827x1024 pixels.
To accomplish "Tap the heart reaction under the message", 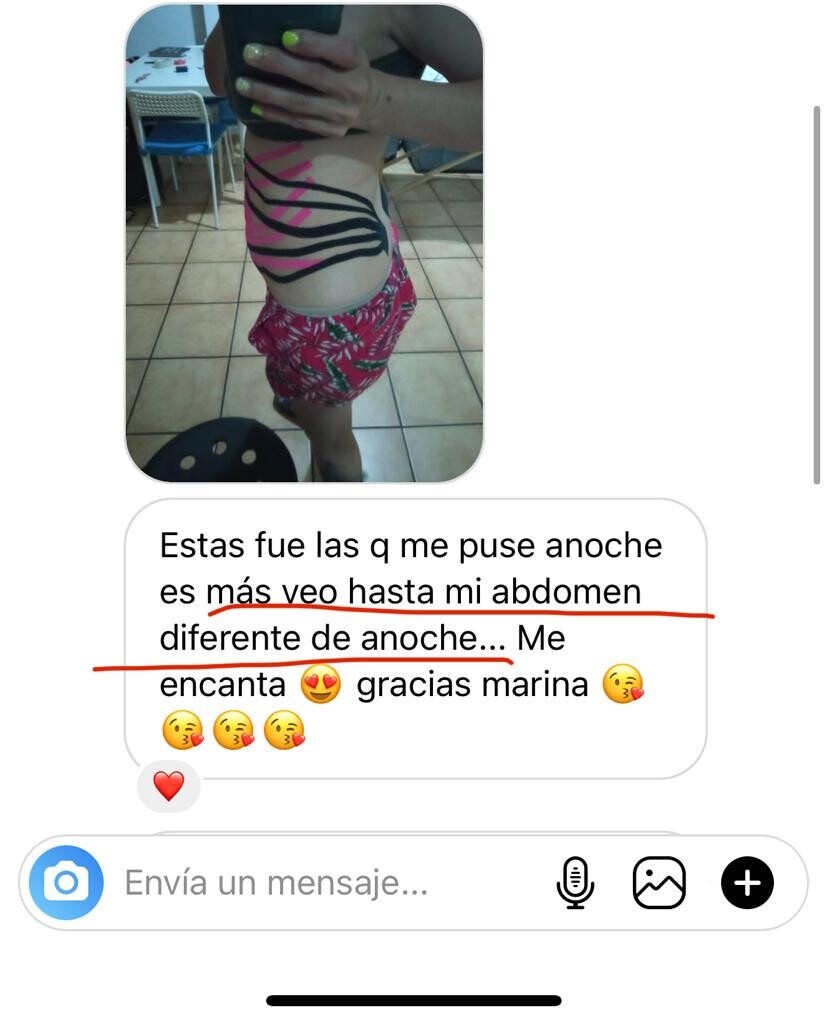I will [x=169, y=787].
